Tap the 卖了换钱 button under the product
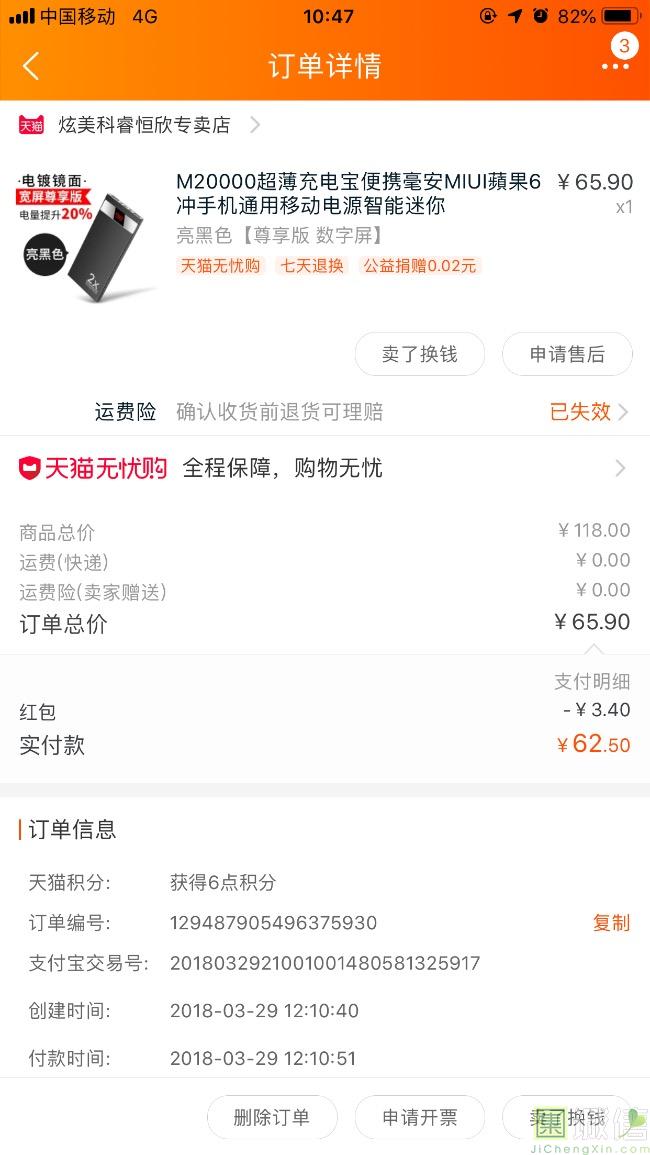The image size is (650, 1155). coord(420,354)
